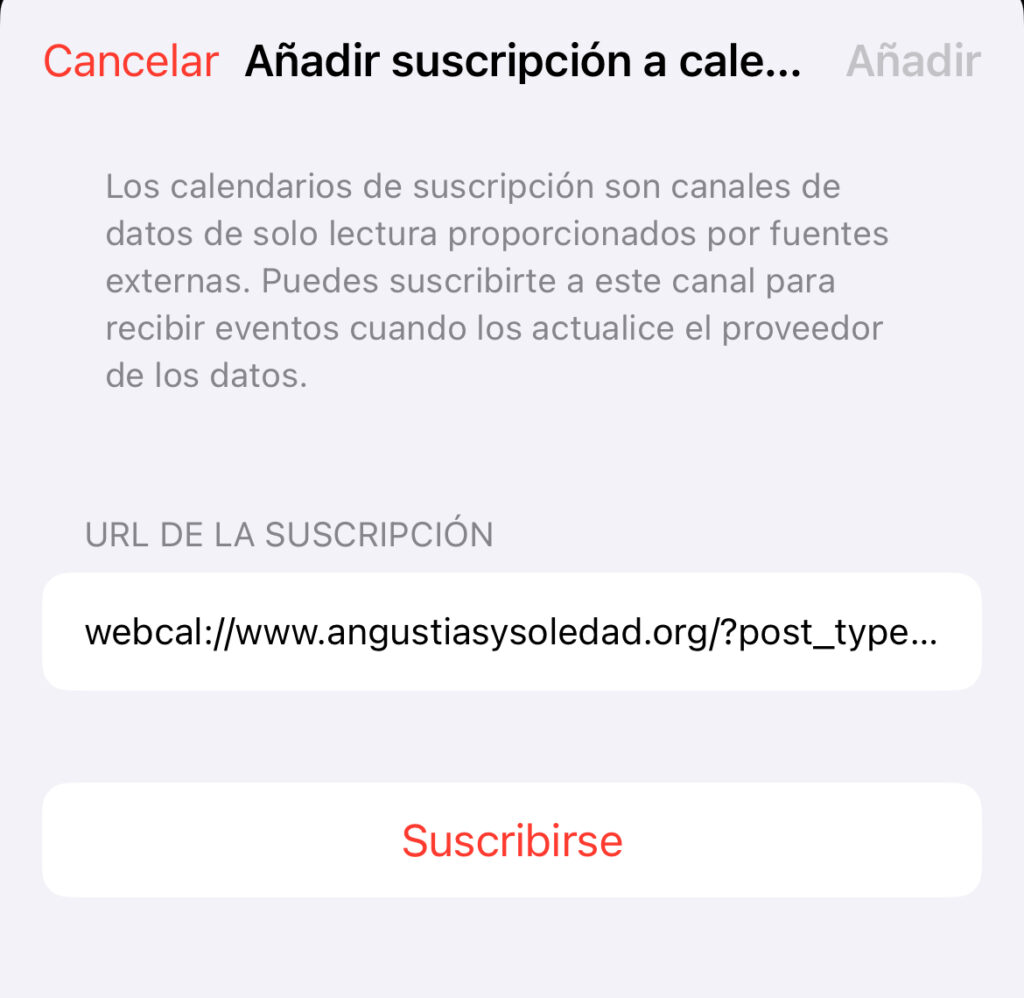This screenshot has height=998, width=1024.
Task: Tap the Añadir button in the top bar
Action: [x=912, y=61]
